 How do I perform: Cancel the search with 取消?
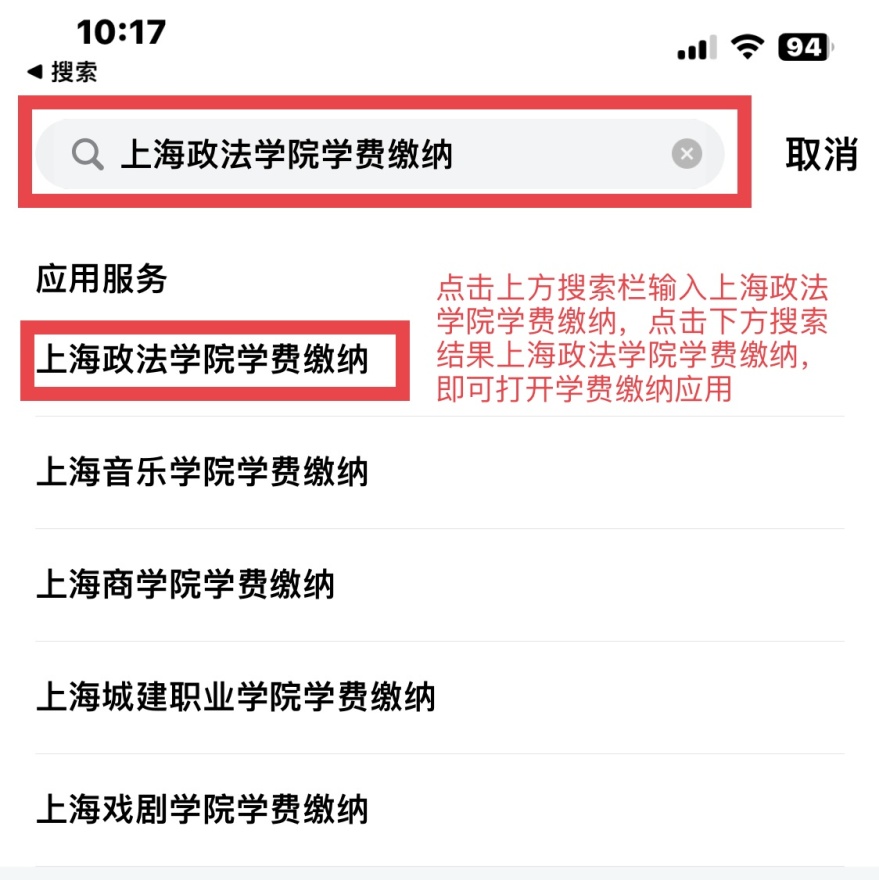[x=821, y=155]
